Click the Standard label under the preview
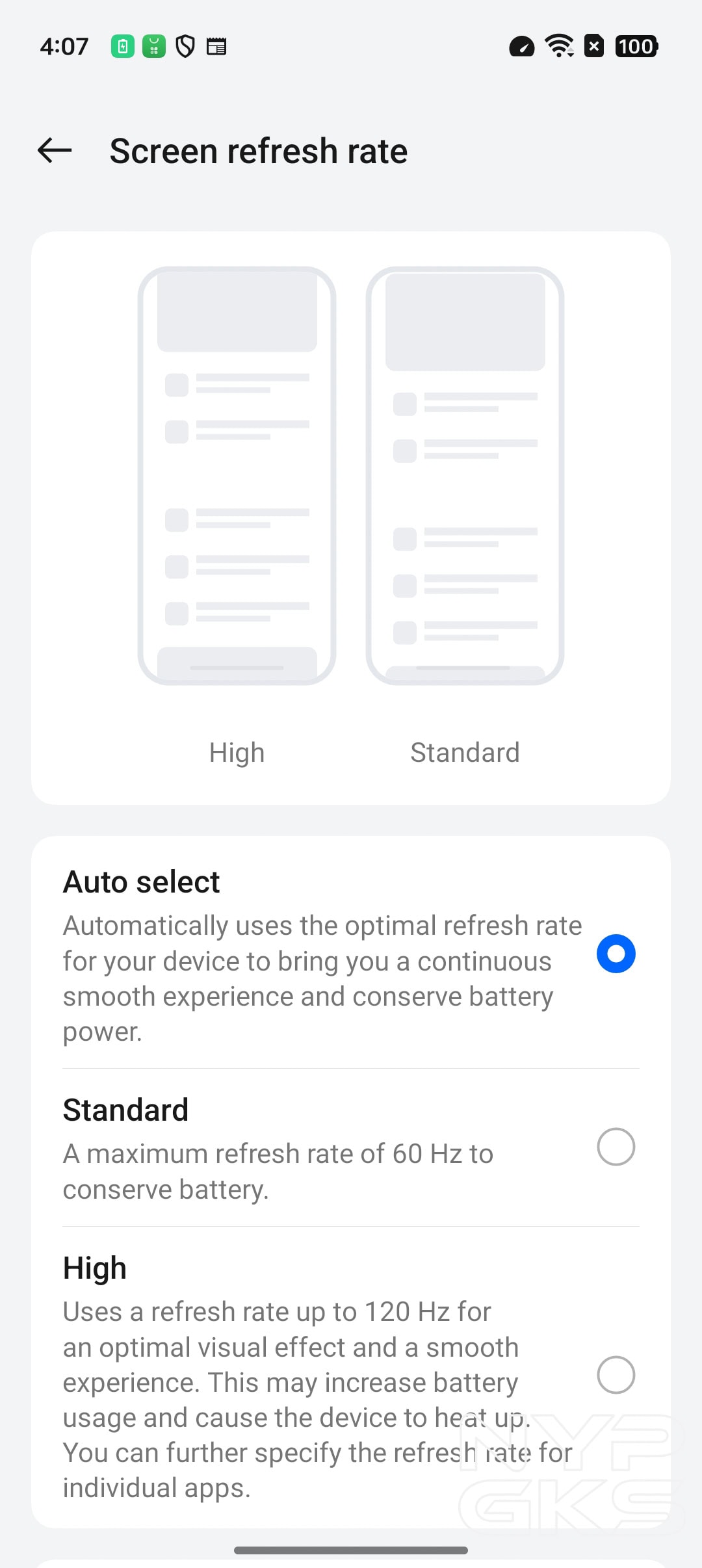This screenshot has width=702, height=1568. pos(464,752)
